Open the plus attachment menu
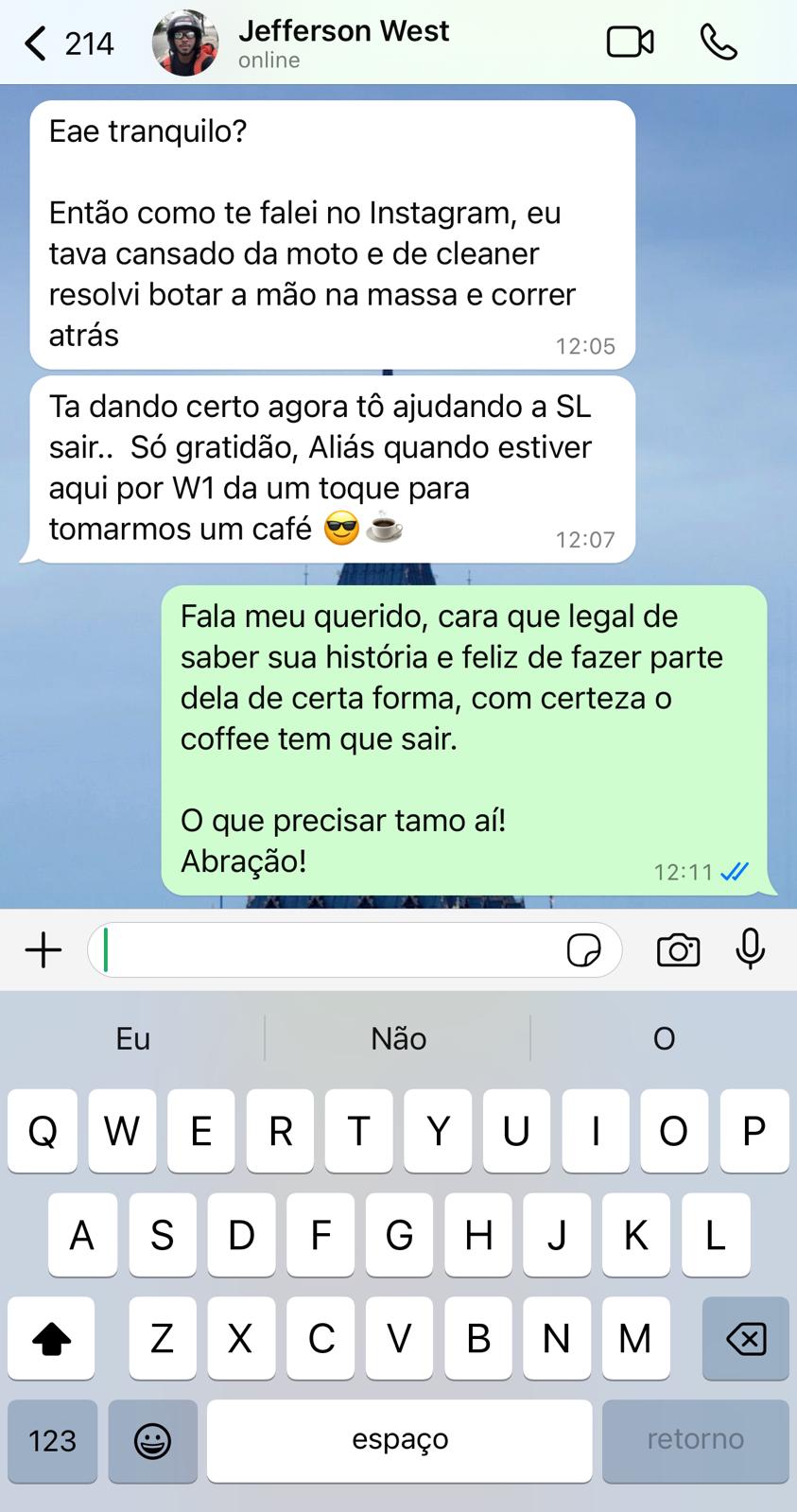 (43, 949)
